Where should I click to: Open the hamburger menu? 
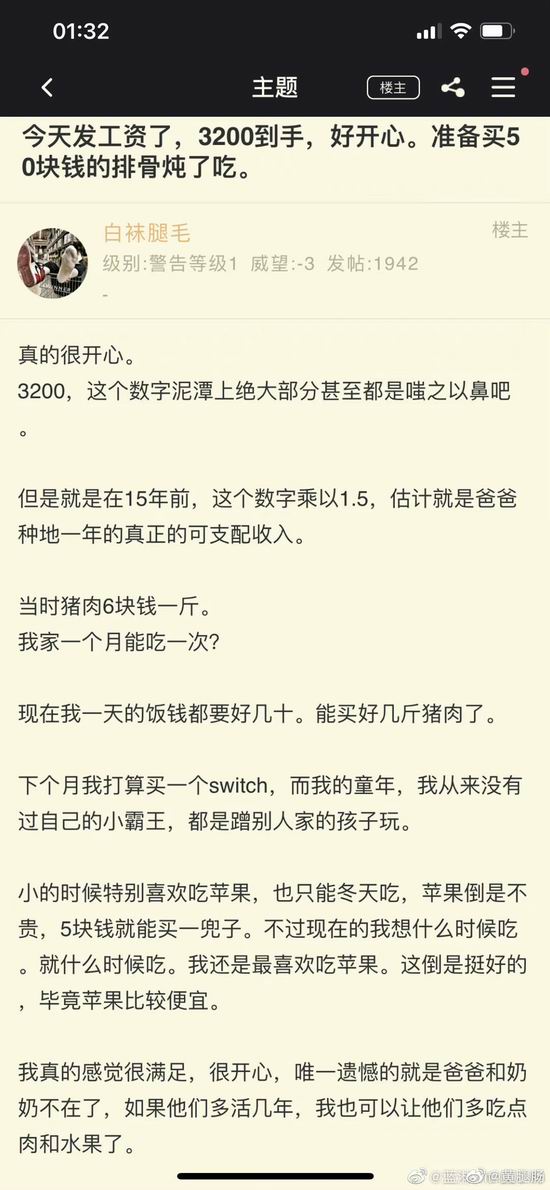504,87
